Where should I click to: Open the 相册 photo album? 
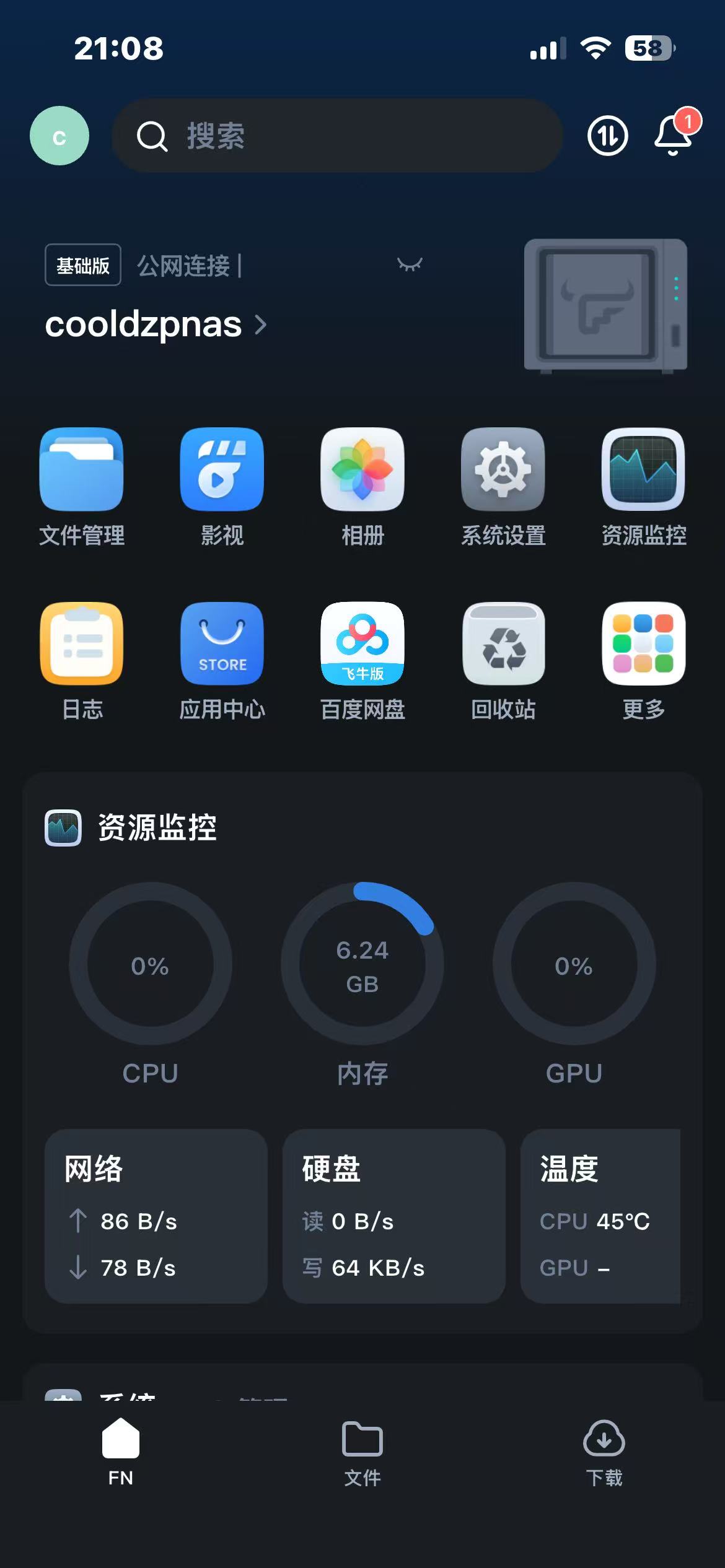(x=362, y=469)
